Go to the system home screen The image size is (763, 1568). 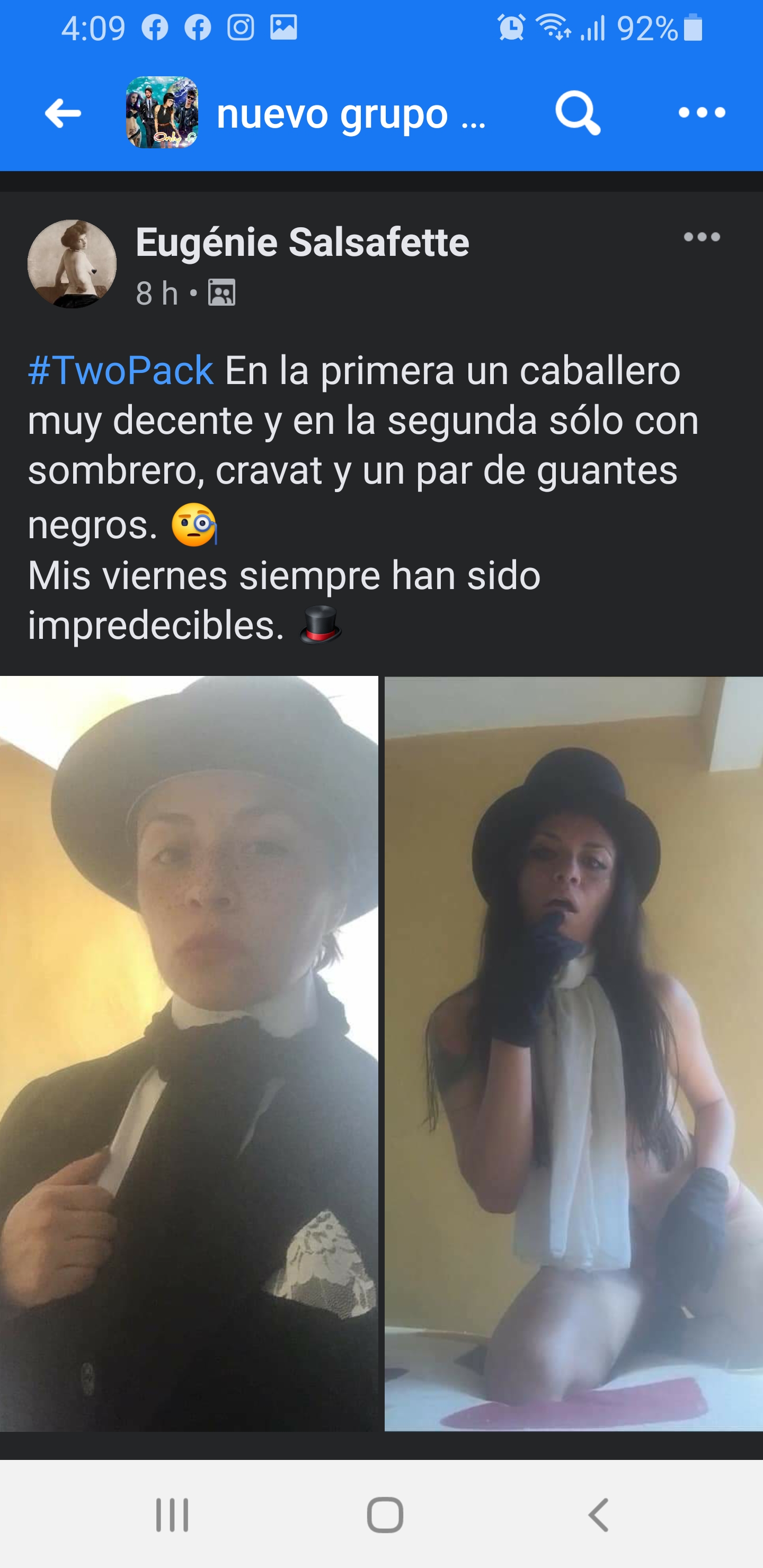point(385,1514)
